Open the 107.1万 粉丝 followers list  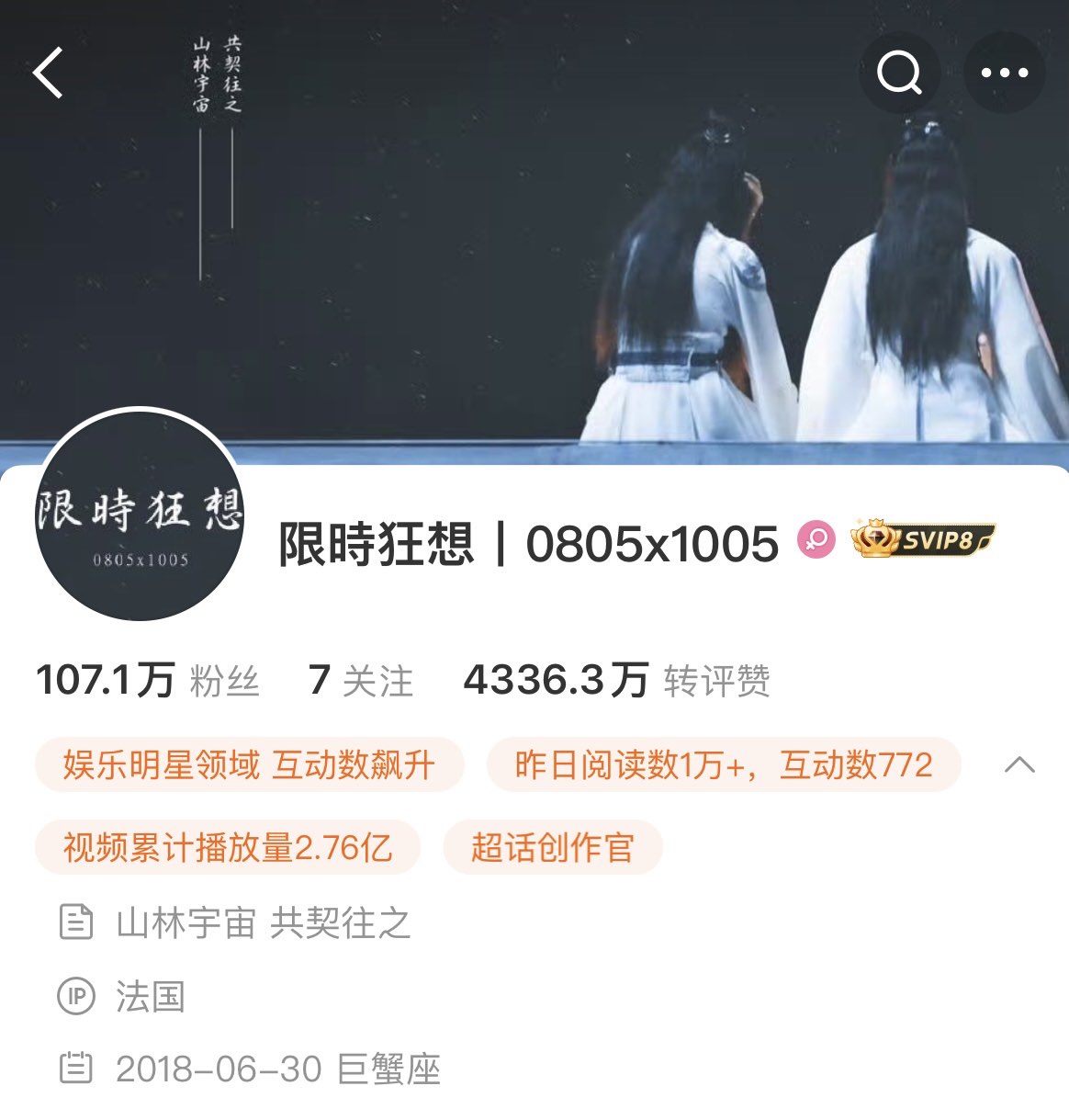[x=147, y=681]
